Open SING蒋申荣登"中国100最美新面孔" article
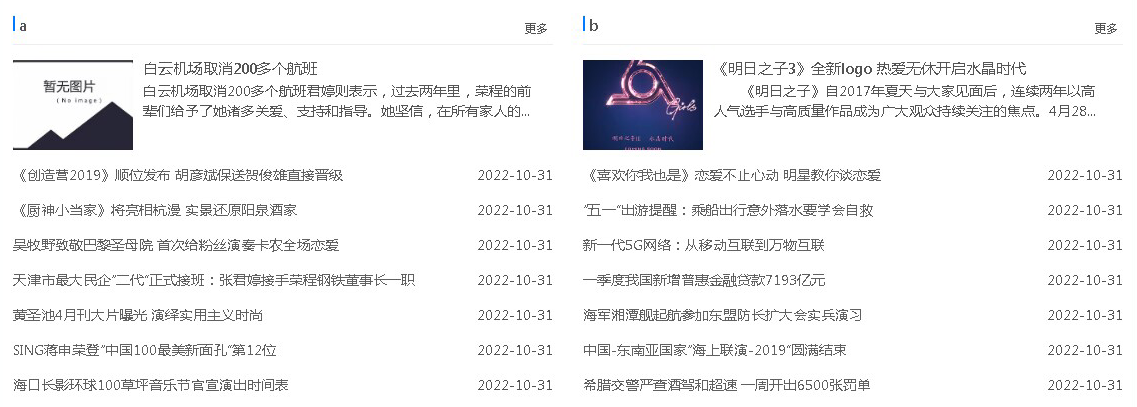 click(144, 351)
